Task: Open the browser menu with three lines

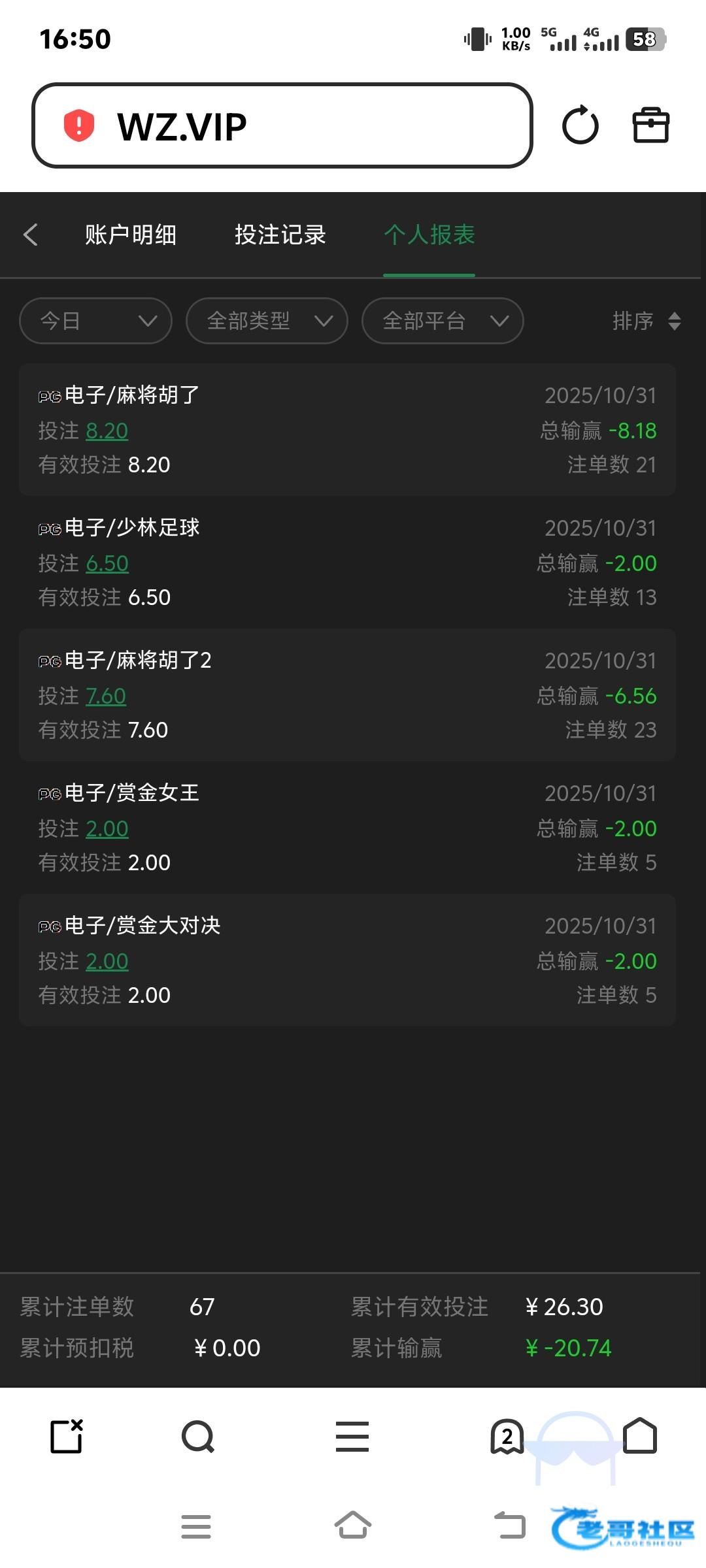Action: coord(352,1437)
